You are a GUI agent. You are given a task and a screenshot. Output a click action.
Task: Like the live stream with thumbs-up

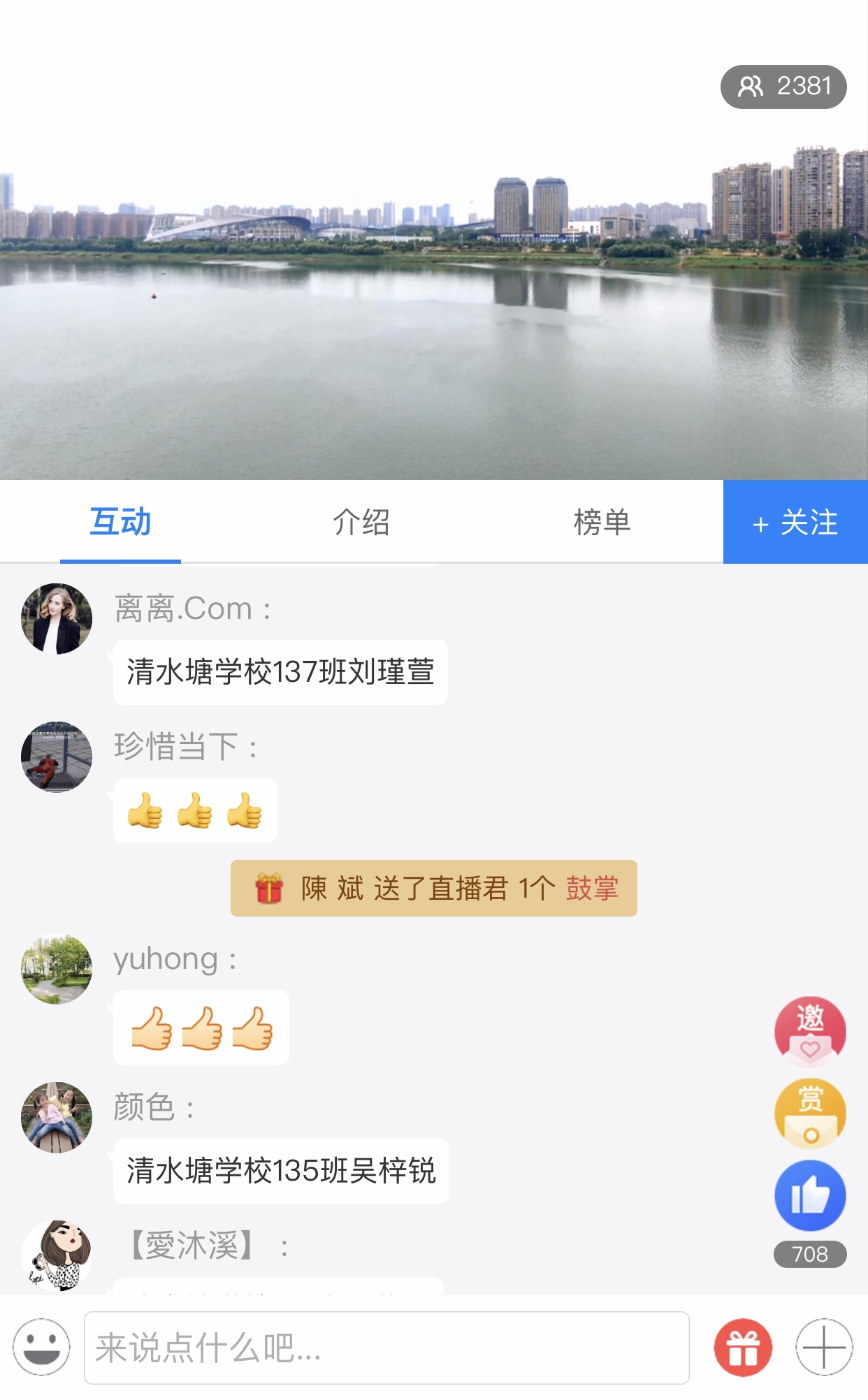[x=810, y=1195]
